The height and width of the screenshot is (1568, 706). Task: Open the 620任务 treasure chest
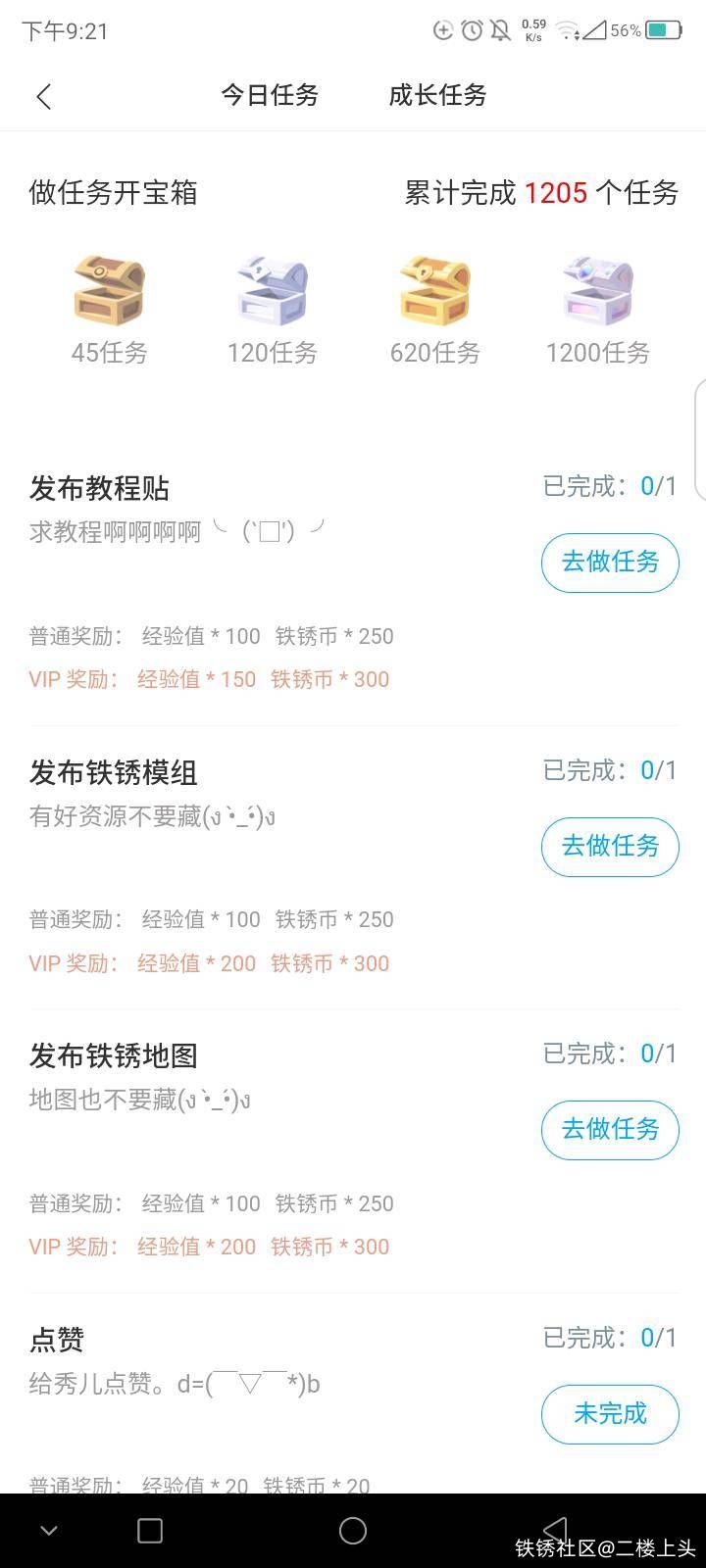click(x=435, y=291)
